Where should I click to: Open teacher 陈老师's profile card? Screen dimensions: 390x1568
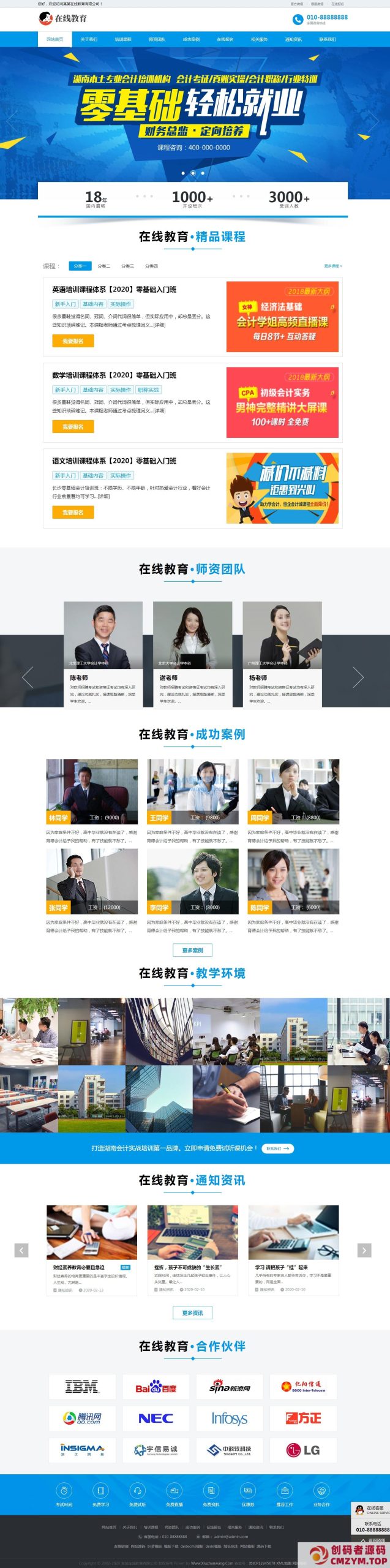(103, 654)
